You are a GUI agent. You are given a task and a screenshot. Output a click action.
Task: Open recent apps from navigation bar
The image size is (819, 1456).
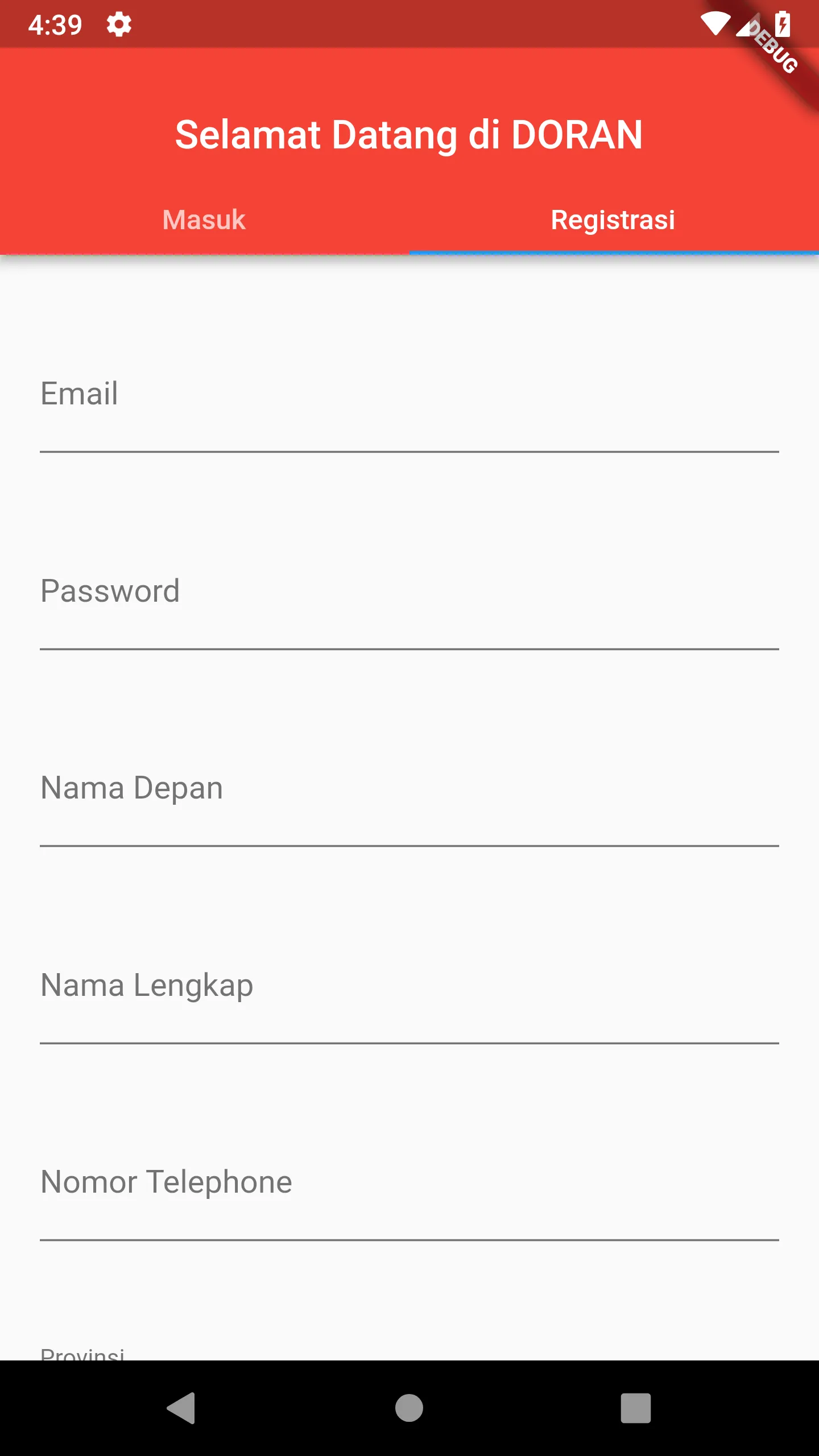pyautogui.click(x=635, y=1408)
